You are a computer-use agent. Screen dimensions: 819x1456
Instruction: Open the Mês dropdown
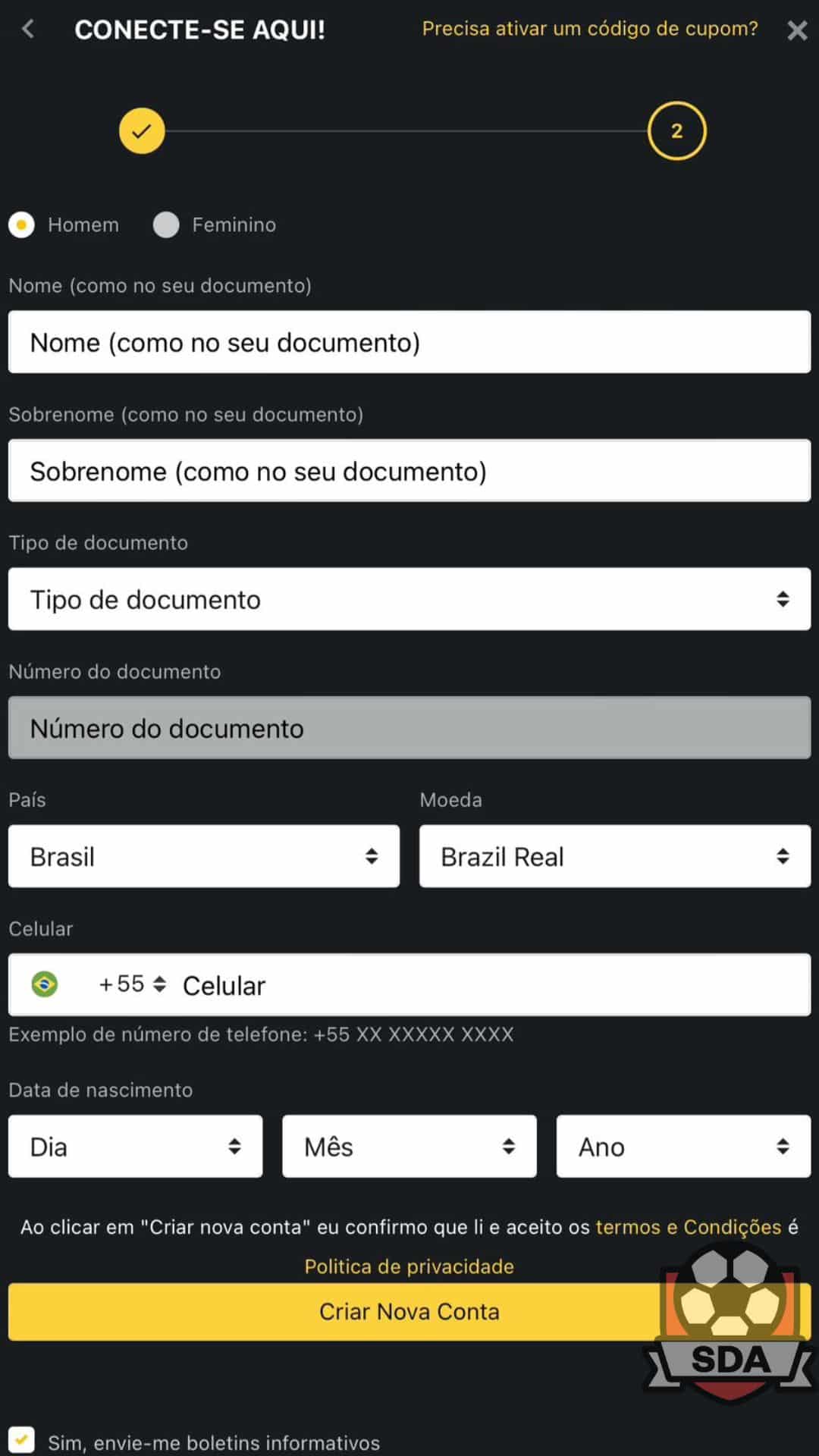point(409,1147)
